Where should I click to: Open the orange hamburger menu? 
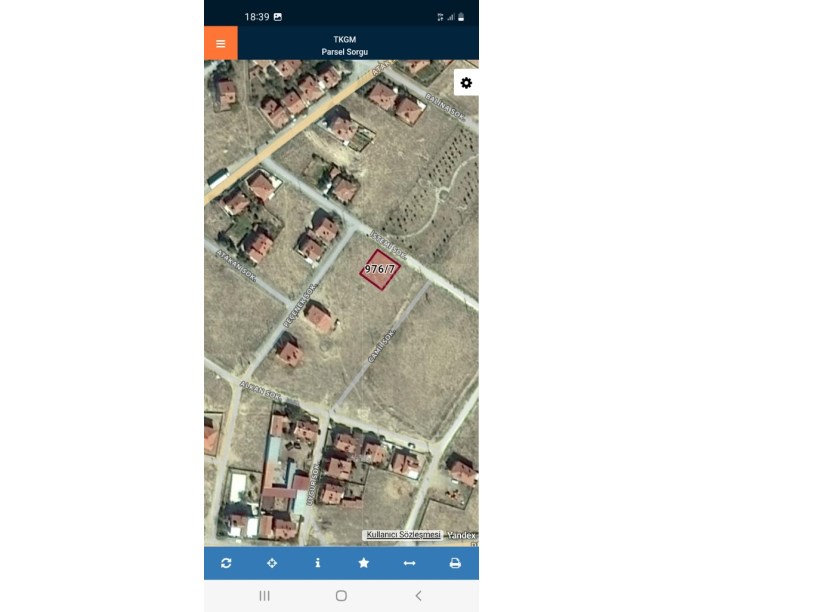[221, 43]
